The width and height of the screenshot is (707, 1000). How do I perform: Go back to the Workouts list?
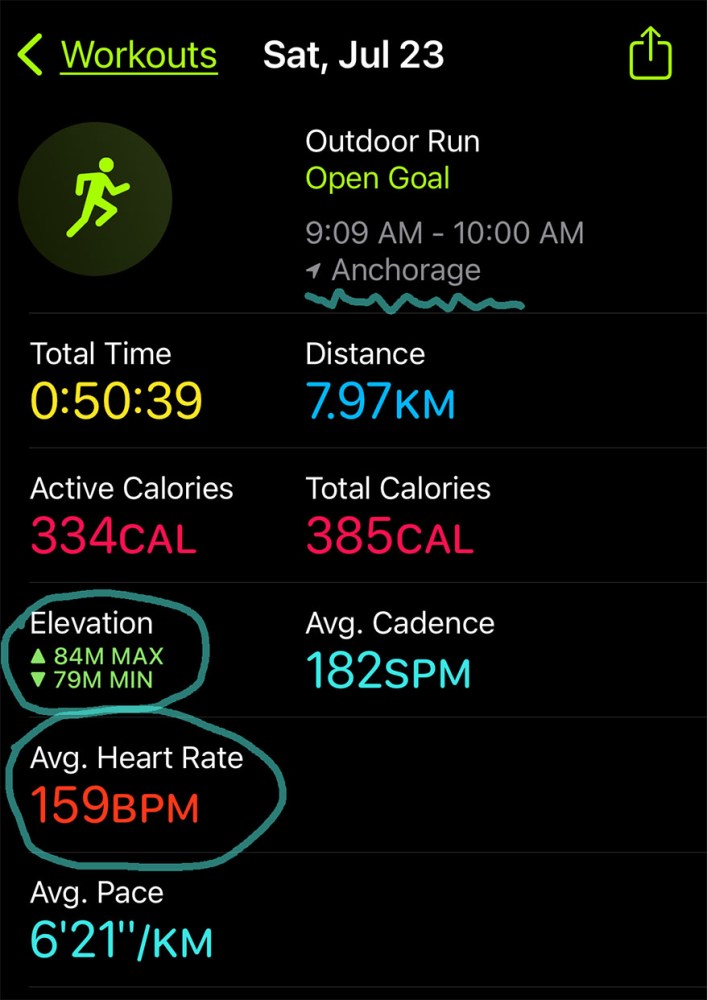(118, 56)
